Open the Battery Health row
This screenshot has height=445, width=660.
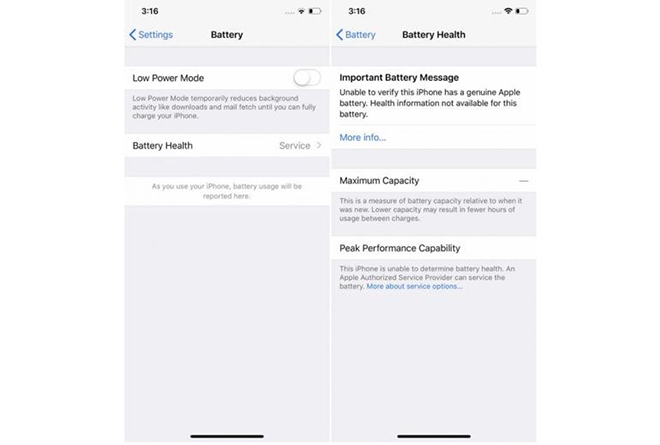coord(227,145)
